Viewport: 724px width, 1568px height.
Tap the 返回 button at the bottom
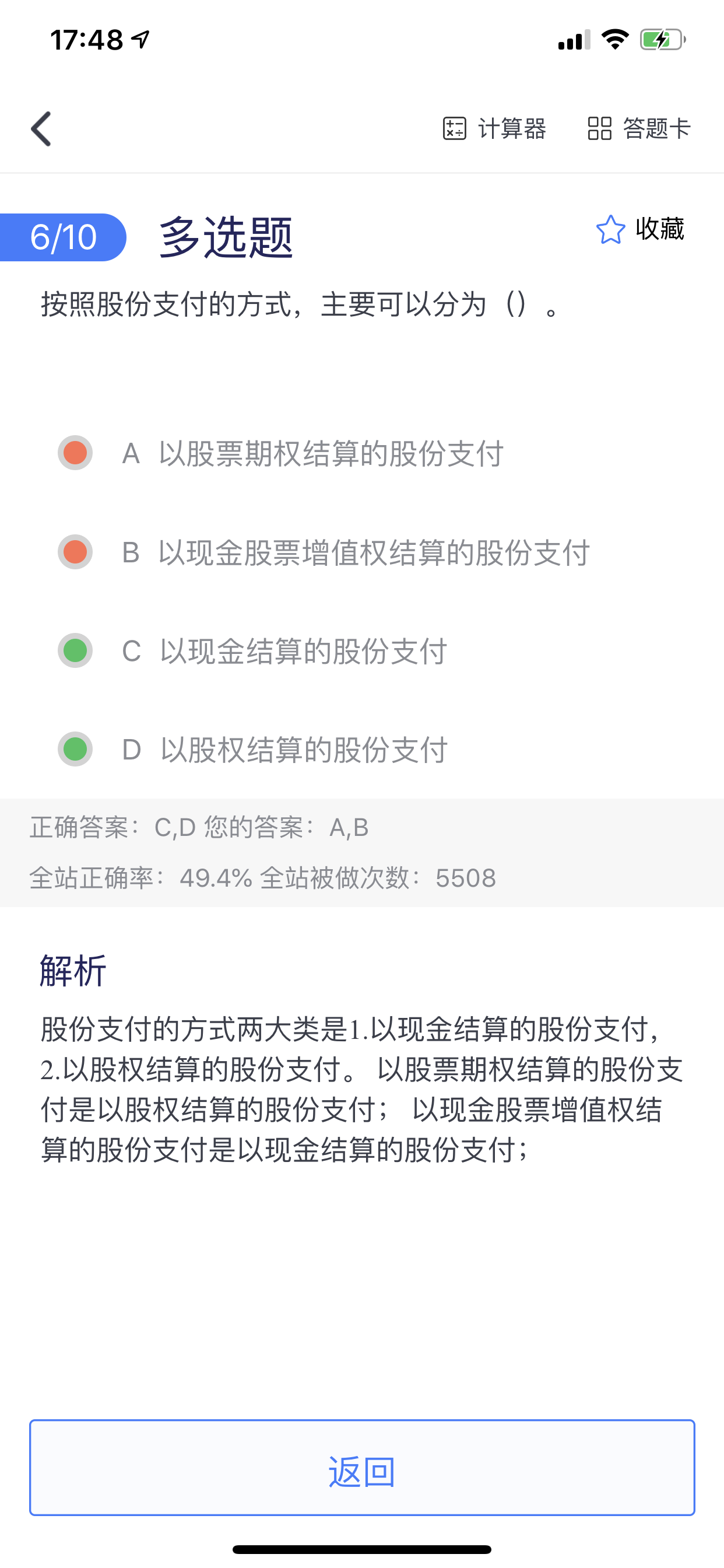[362, 1468]
